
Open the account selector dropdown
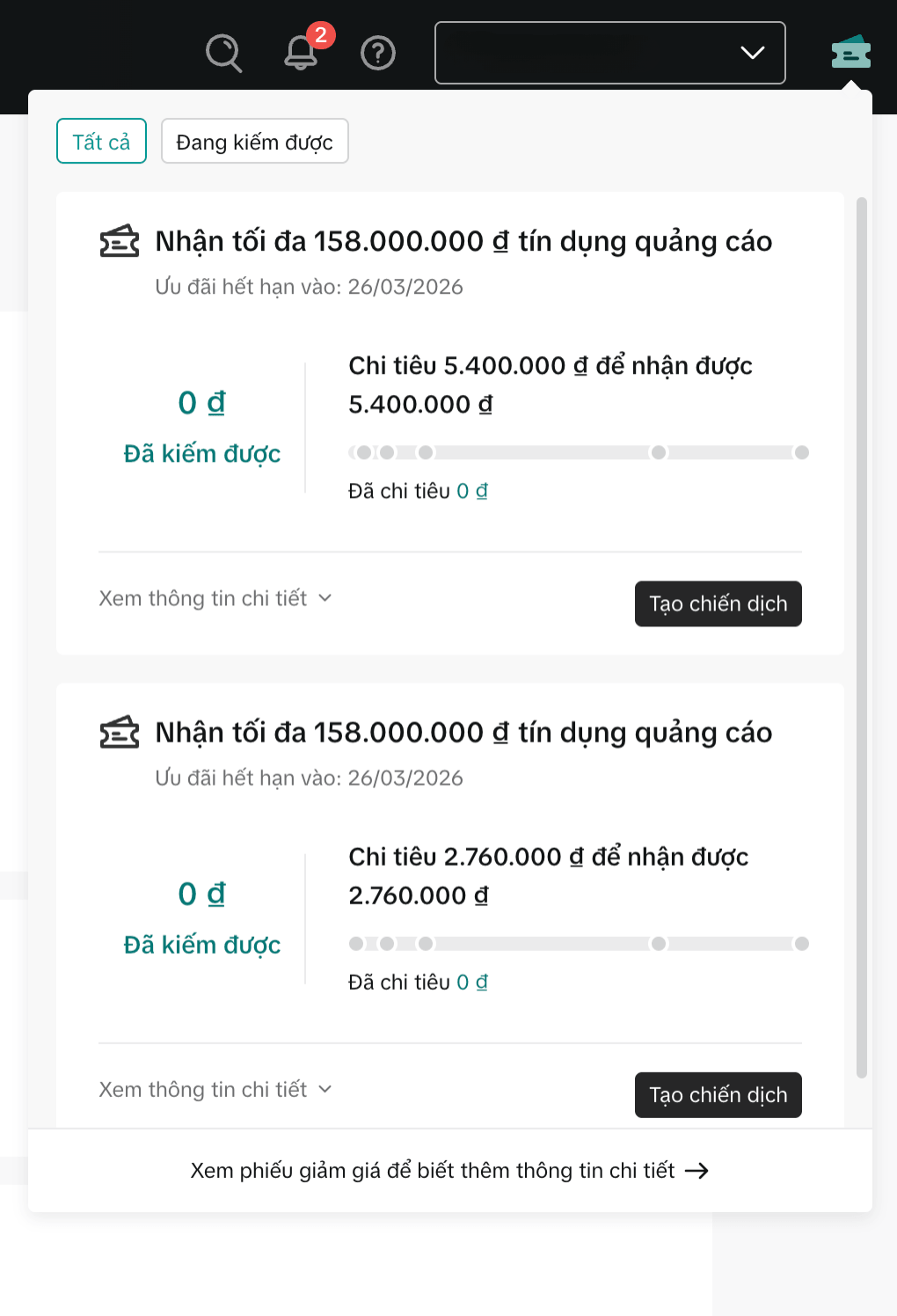tap(610, 53)
